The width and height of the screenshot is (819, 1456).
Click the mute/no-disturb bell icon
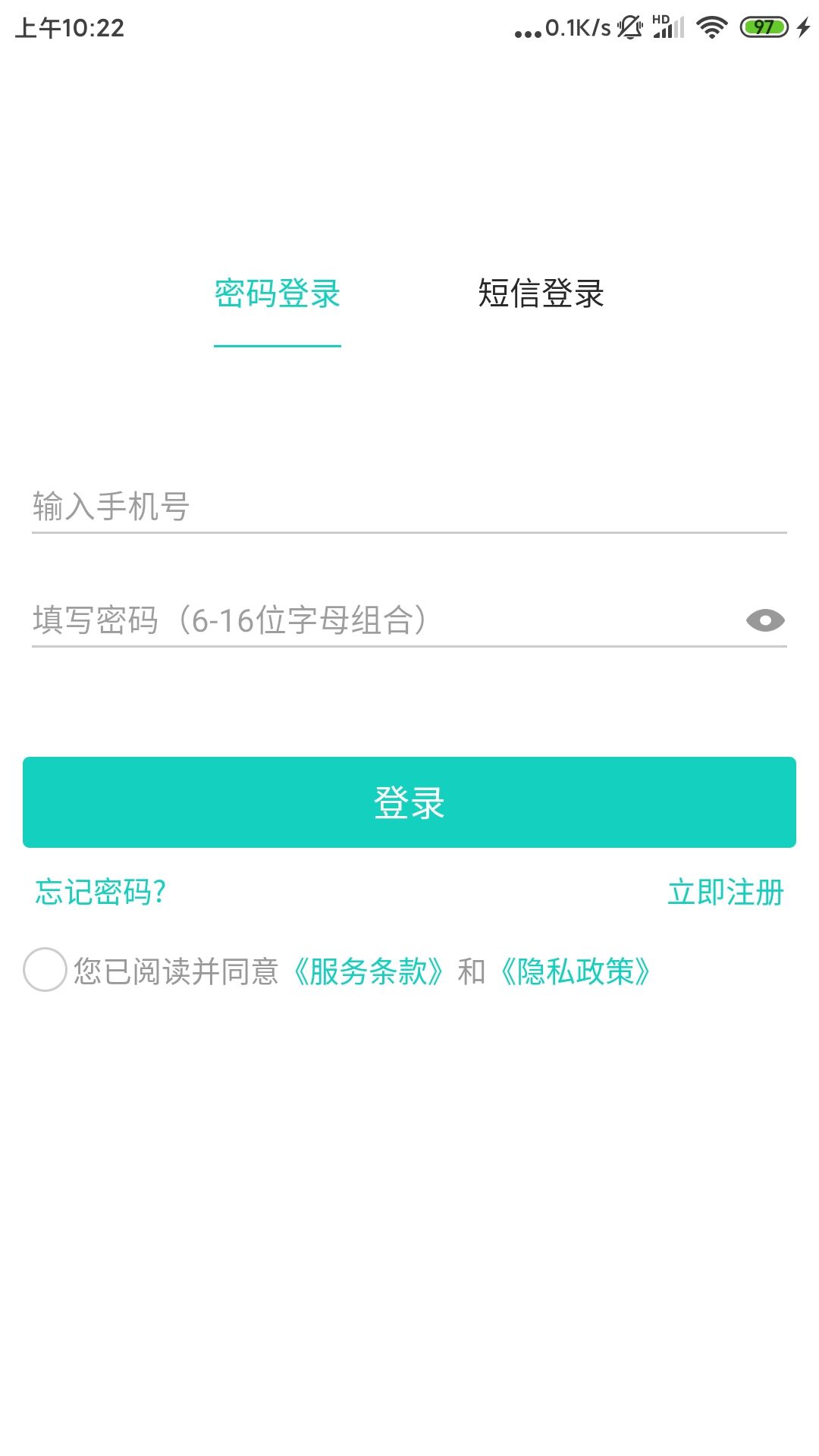630,27
